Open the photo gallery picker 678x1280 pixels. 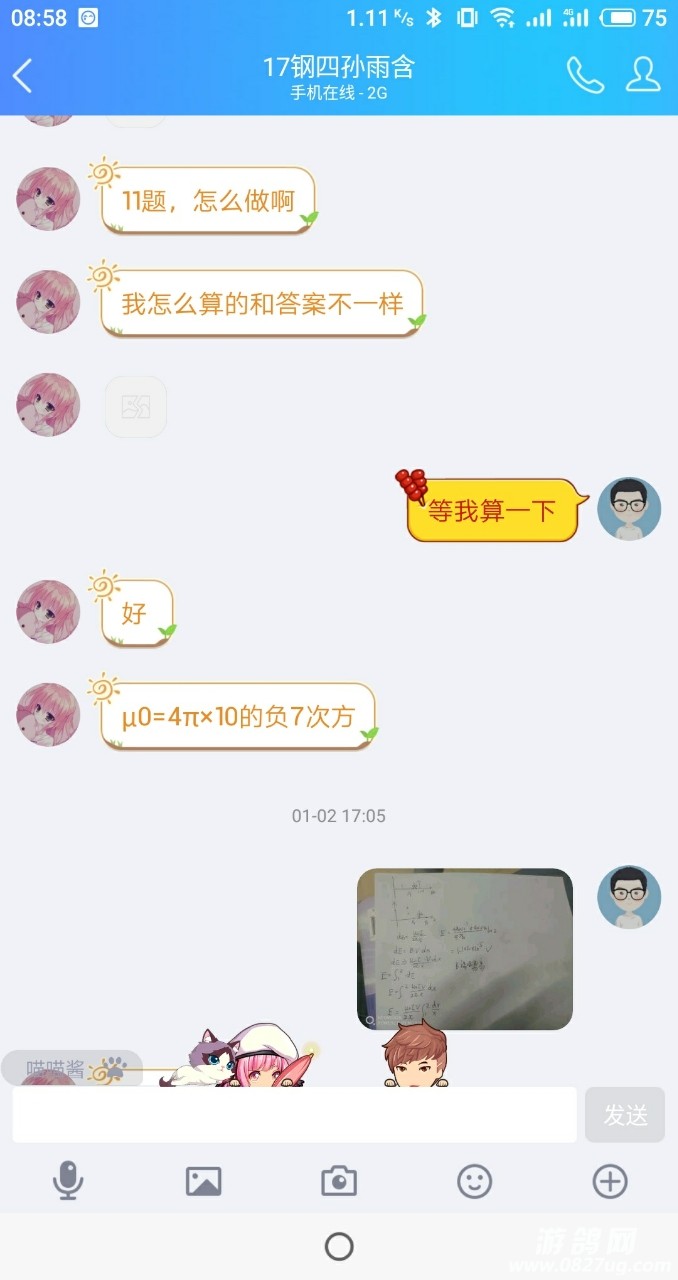point(203,1181)
